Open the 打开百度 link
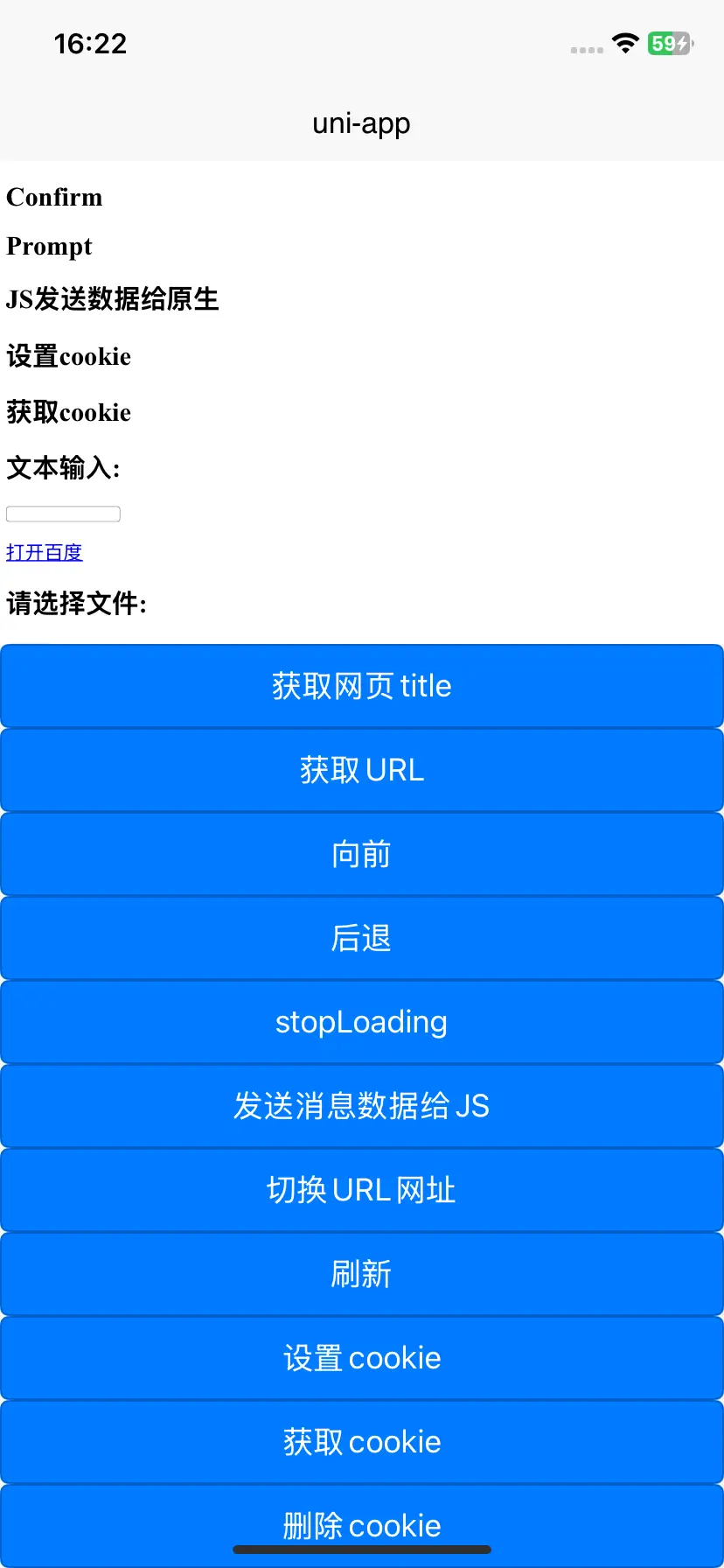The height and width of the screenshot is (1568, 724). coord(45,552)
